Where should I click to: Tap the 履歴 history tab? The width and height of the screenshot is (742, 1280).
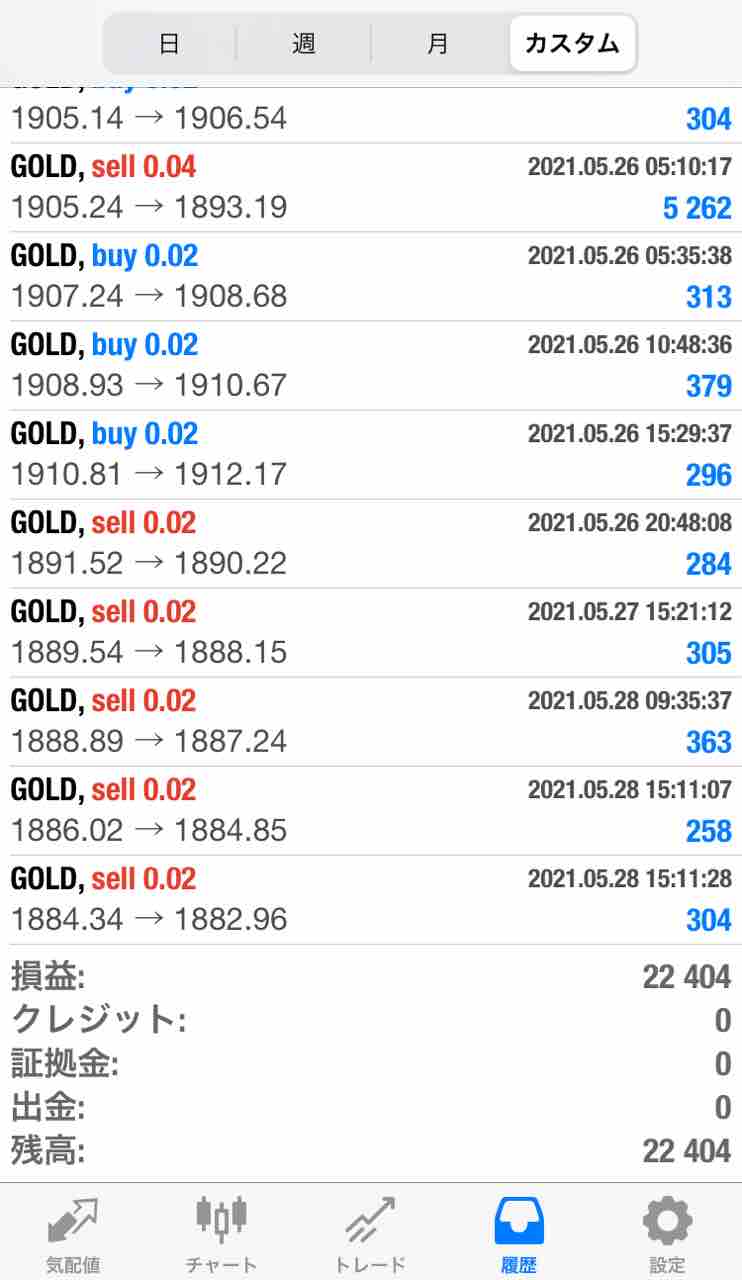pyautogui.click(x=519, y=1232)
